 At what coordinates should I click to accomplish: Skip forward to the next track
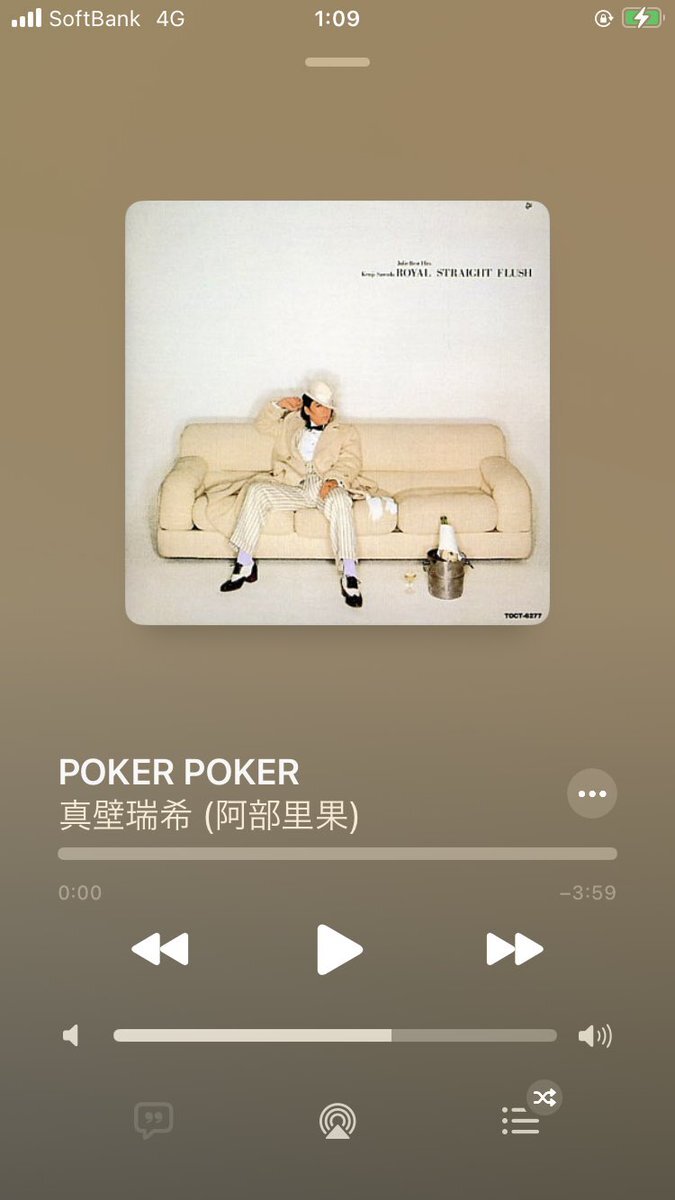(514, 949)
